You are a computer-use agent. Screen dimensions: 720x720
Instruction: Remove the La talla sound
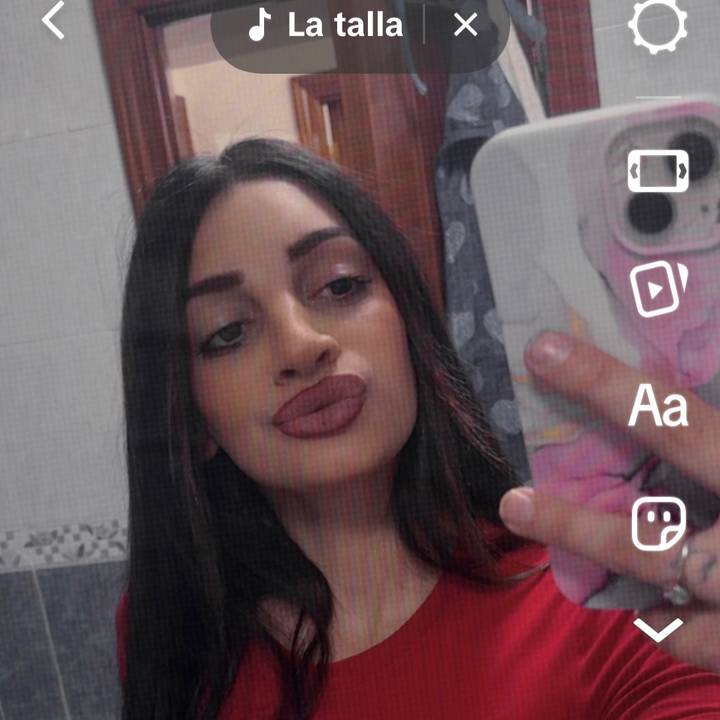[x=466, y=25]
